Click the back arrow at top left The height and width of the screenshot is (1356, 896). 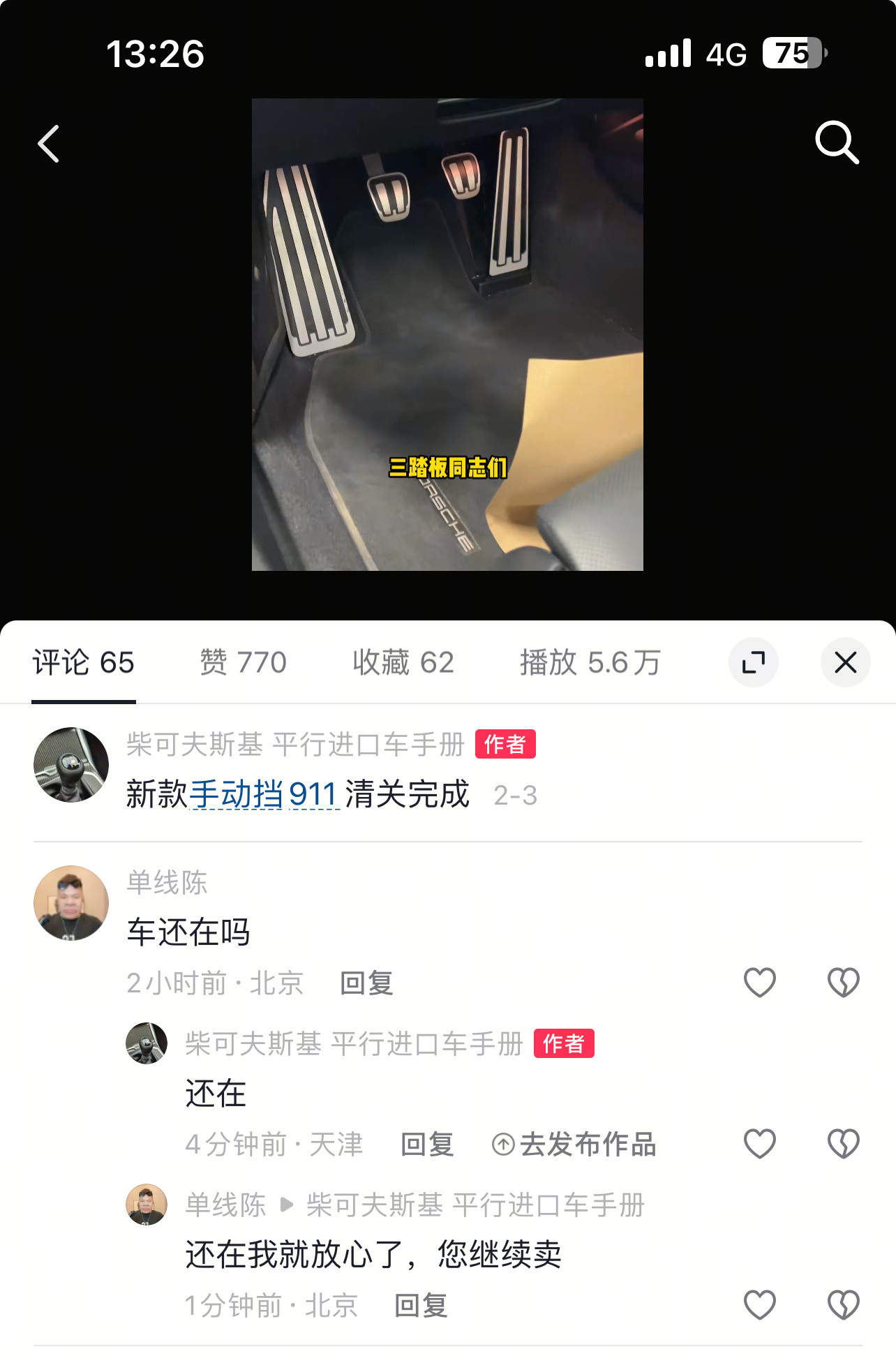pyautogui.click(x=49, y=143)
